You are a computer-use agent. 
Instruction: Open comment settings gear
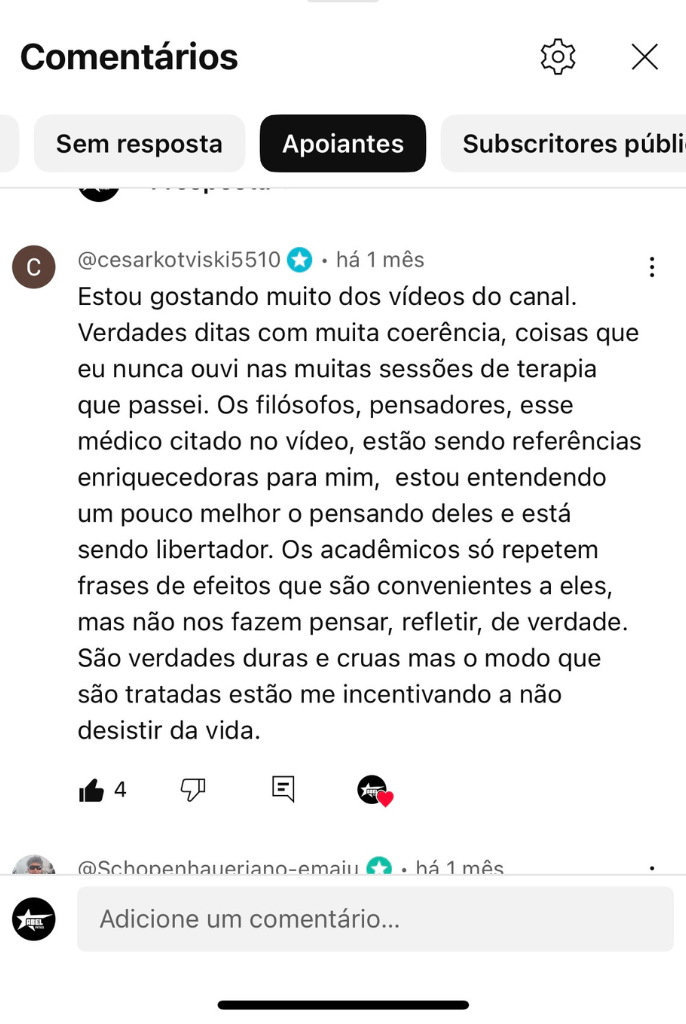coord(557,57)
